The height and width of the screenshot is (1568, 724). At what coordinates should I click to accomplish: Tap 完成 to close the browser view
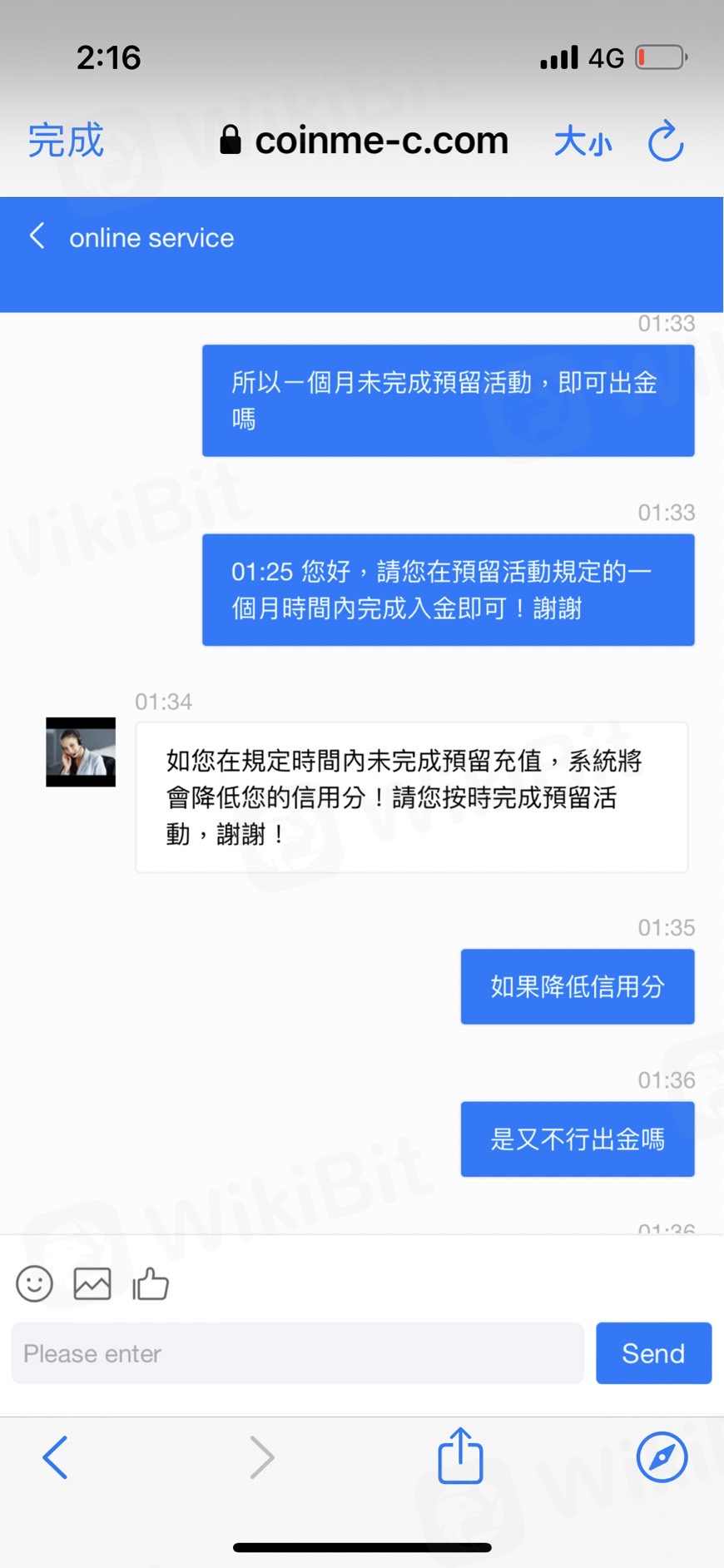[x=66, y=141]
